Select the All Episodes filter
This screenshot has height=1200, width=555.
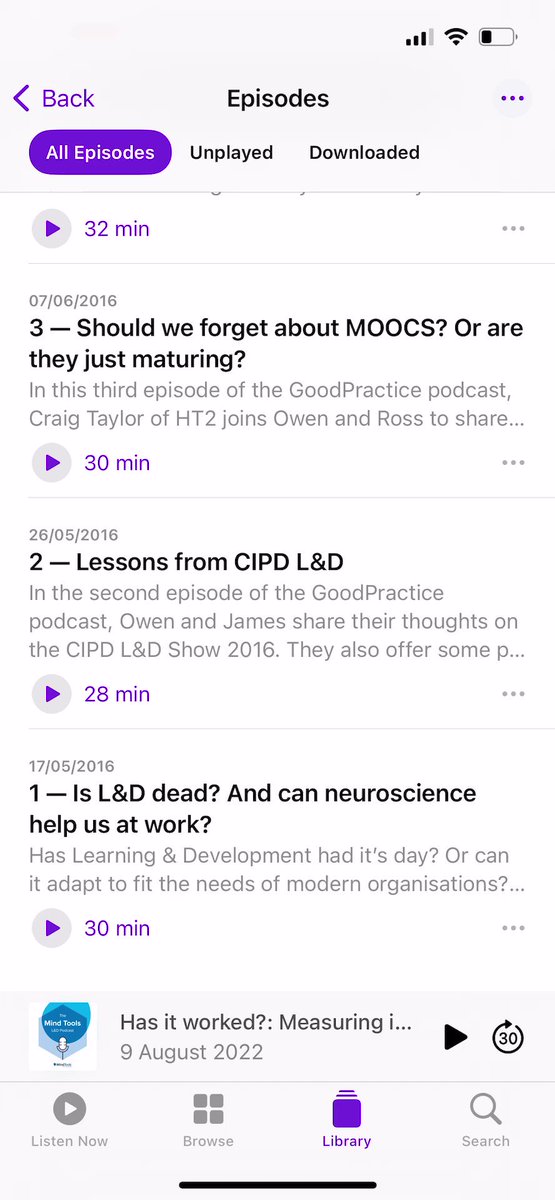pos(100,152)
